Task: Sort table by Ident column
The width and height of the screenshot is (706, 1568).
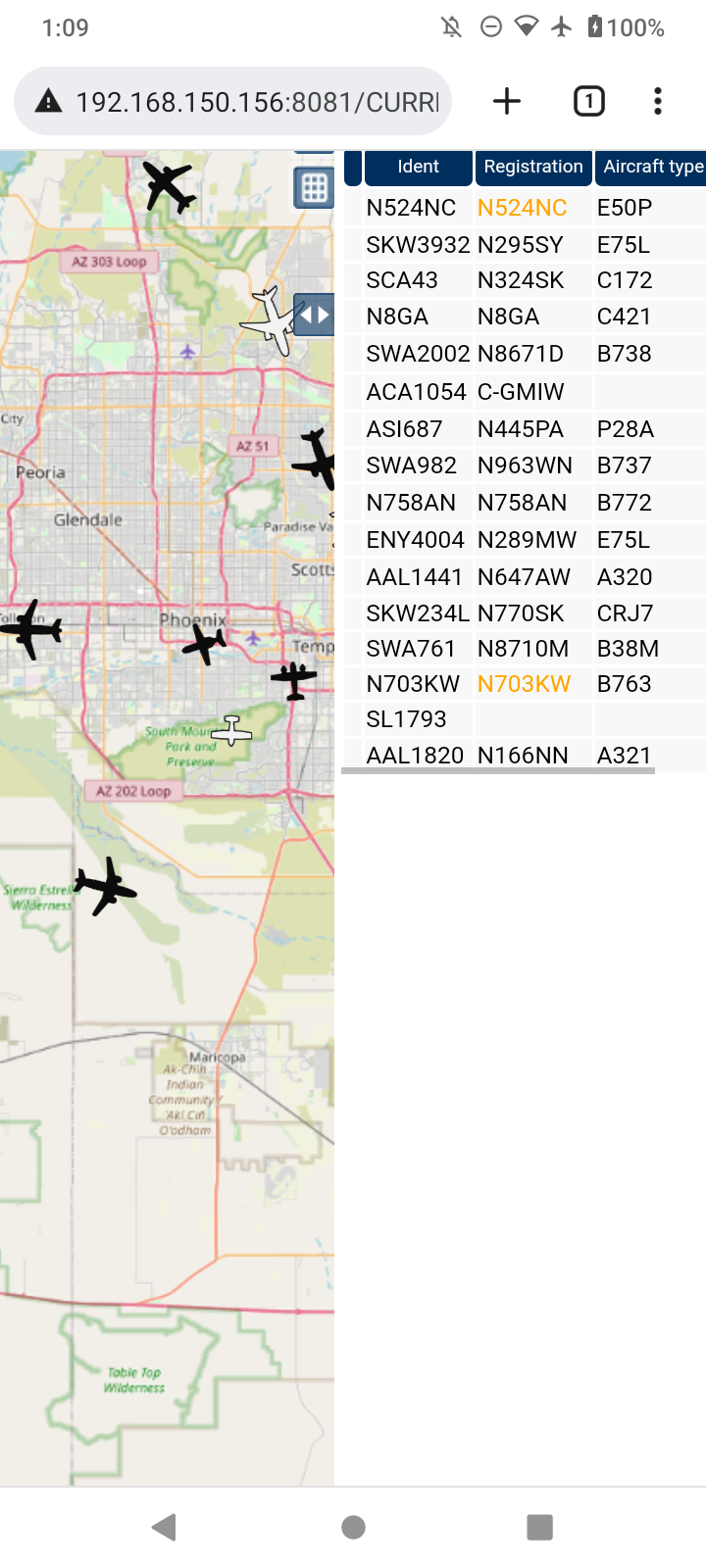Action: (419, 167)
